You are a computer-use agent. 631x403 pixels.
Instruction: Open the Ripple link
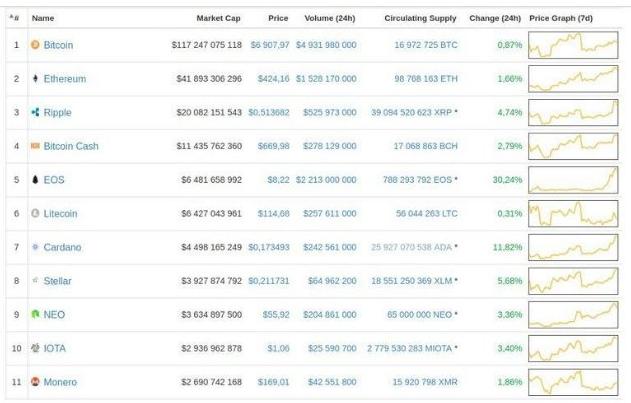pyautogui.click(x=57, y=113)
